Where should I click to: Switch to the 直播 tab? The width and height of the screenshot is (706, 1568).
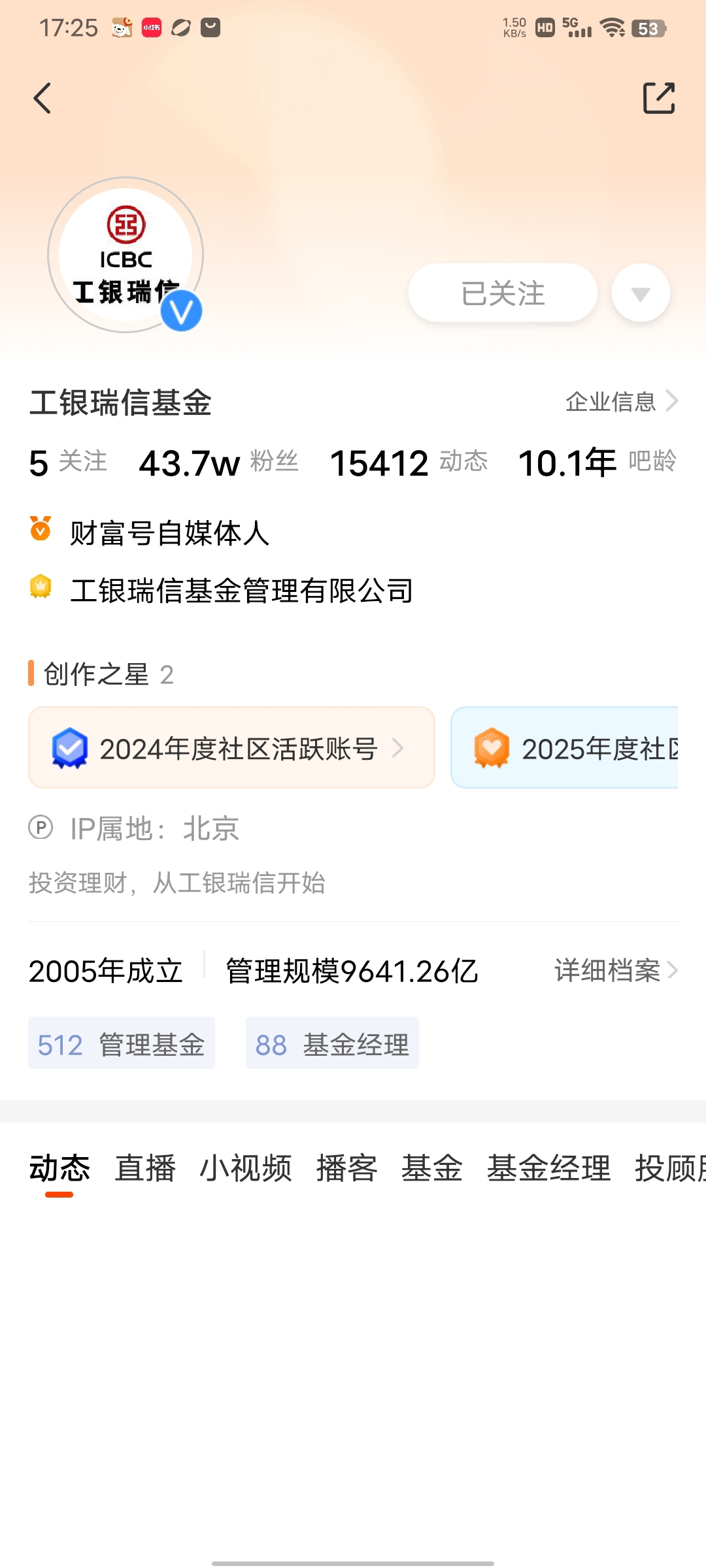145,1168
